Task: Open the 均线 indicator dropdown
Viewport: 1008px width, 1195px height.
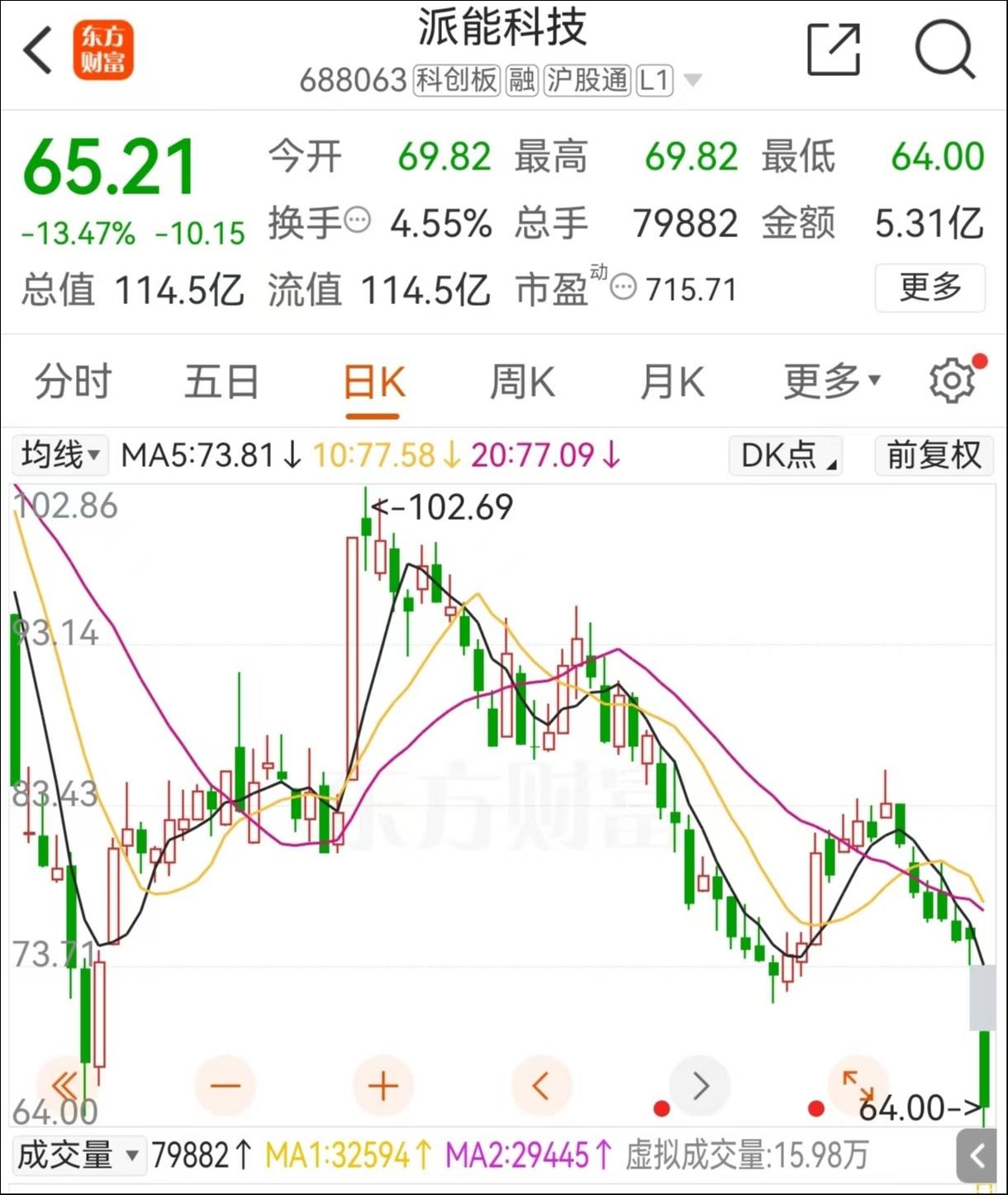Action: (x=59, y=455)
